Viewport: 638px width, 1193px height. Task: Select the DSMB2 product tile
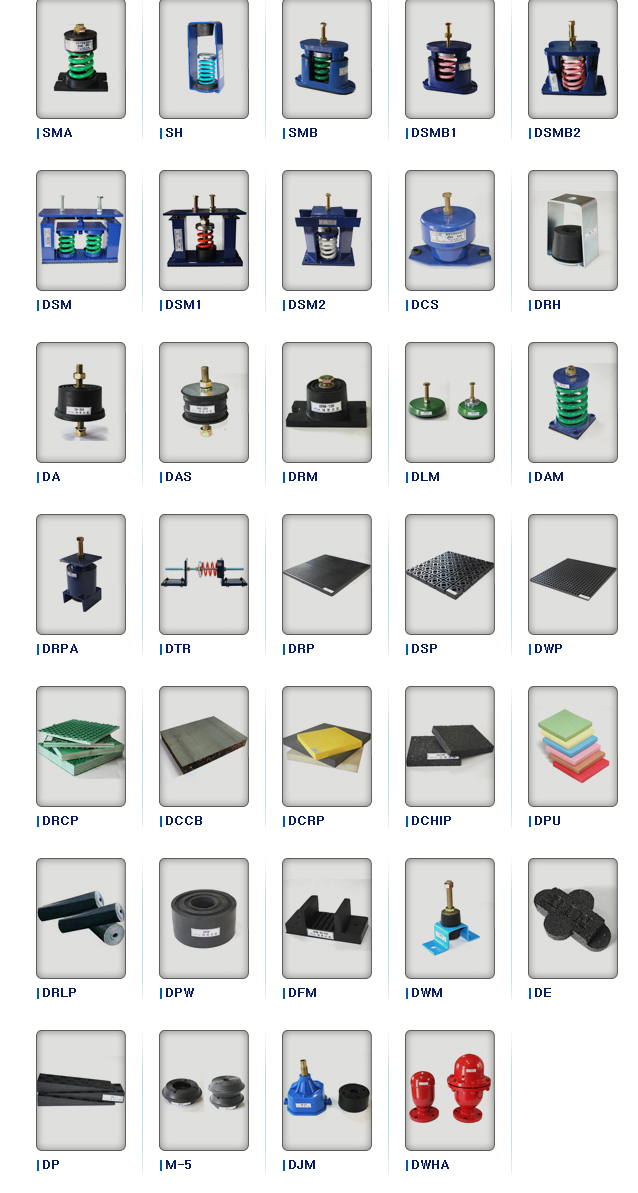[x=572, y=59]
